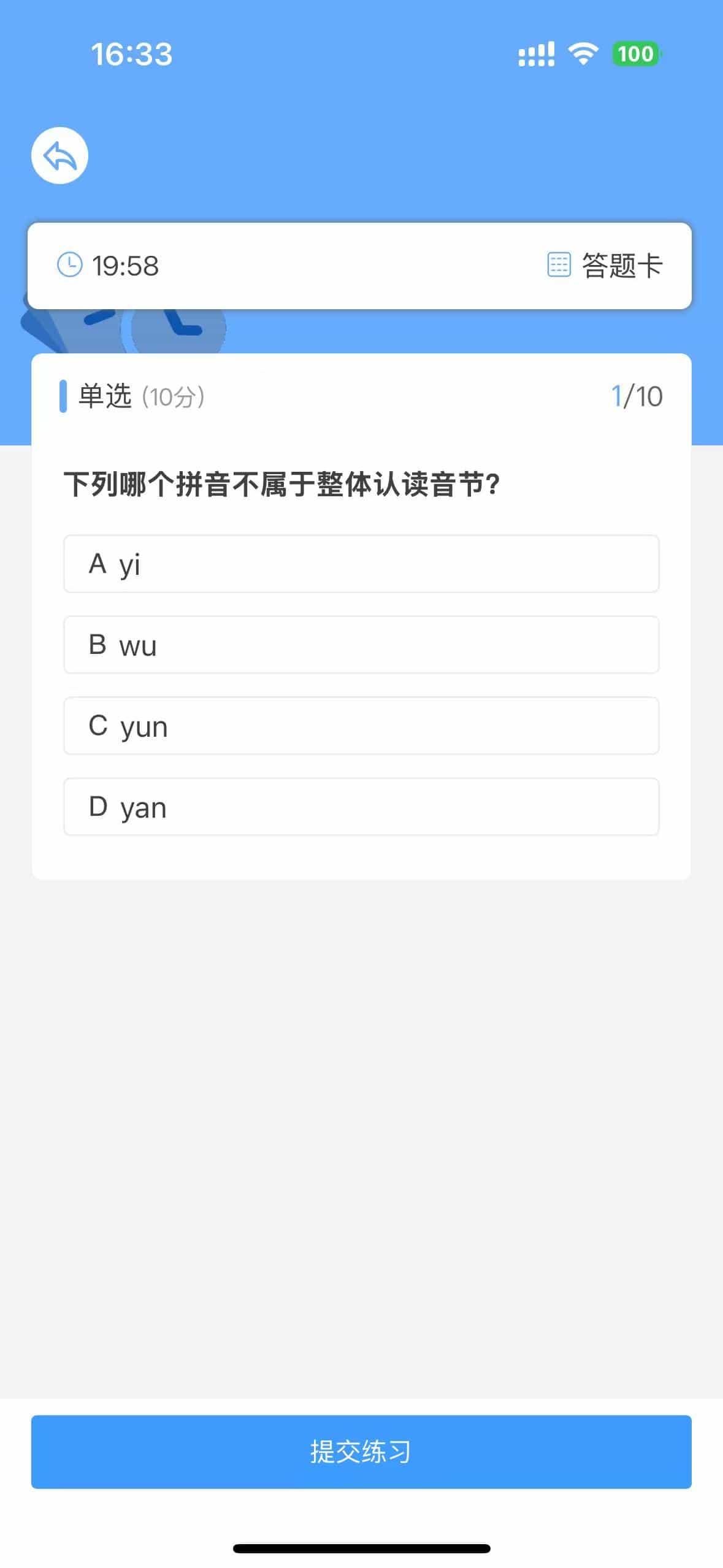Image resolution: width=723 pixels, height=1568 pixels.
Task: Select answer option B wu
Action: click(361, 645)
